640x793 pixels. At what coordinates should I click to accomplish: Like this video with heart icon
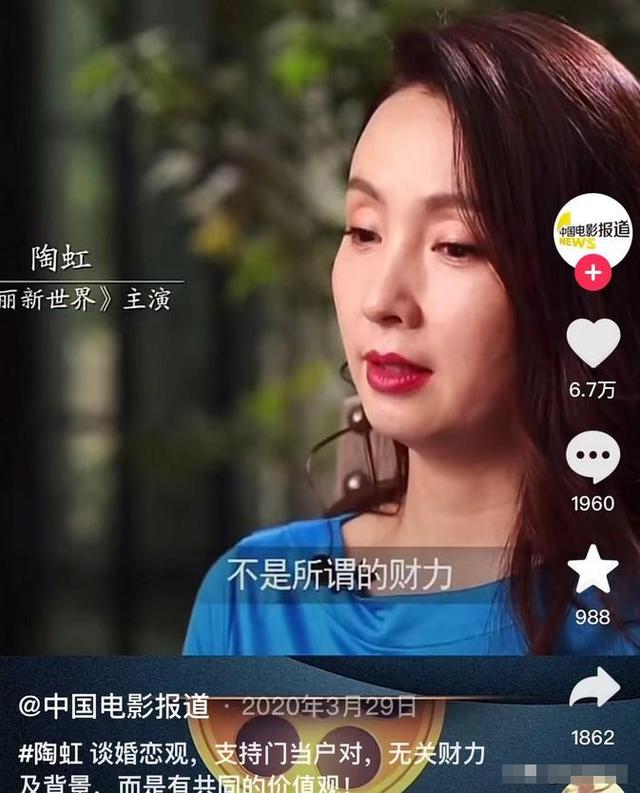coord(593,343)
